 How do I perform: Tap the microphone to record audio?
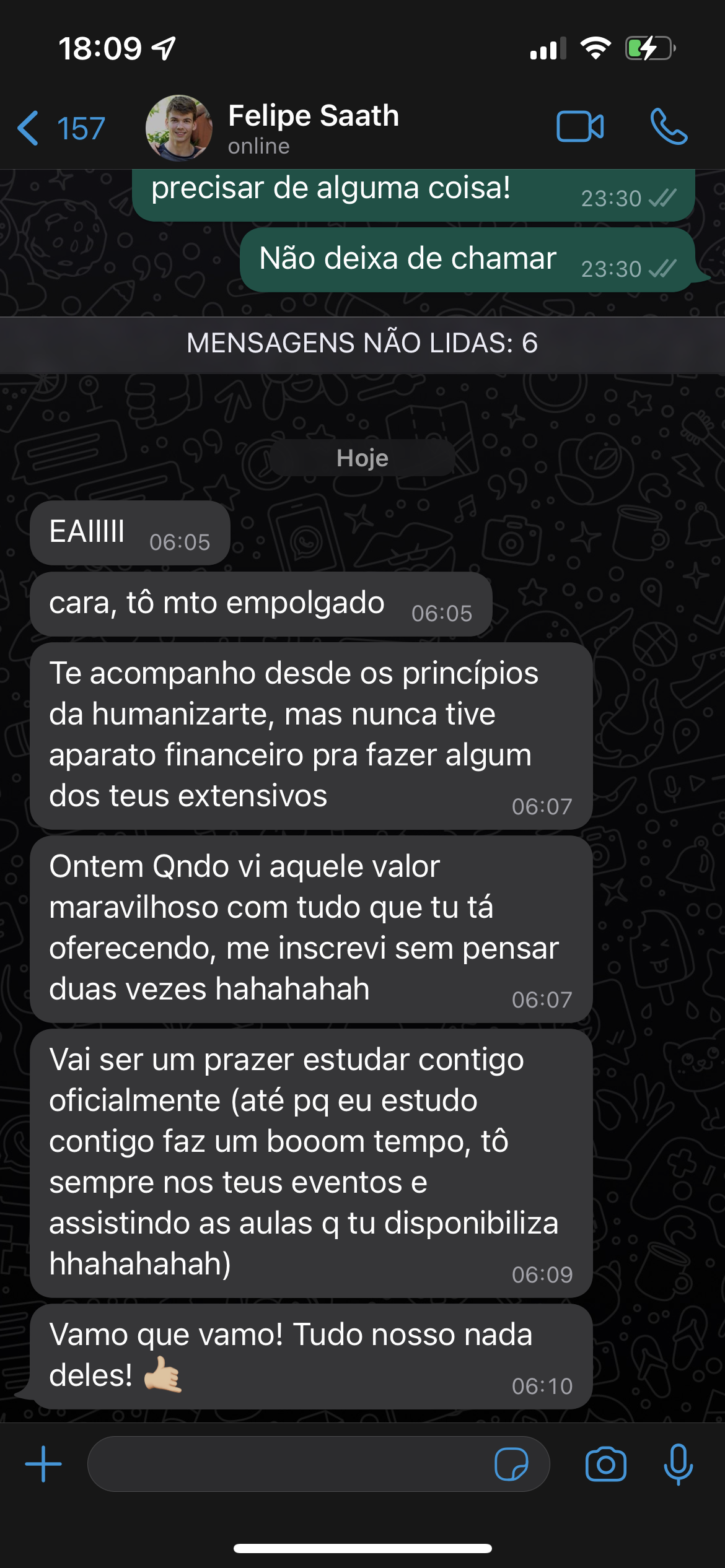point(678,1464)
